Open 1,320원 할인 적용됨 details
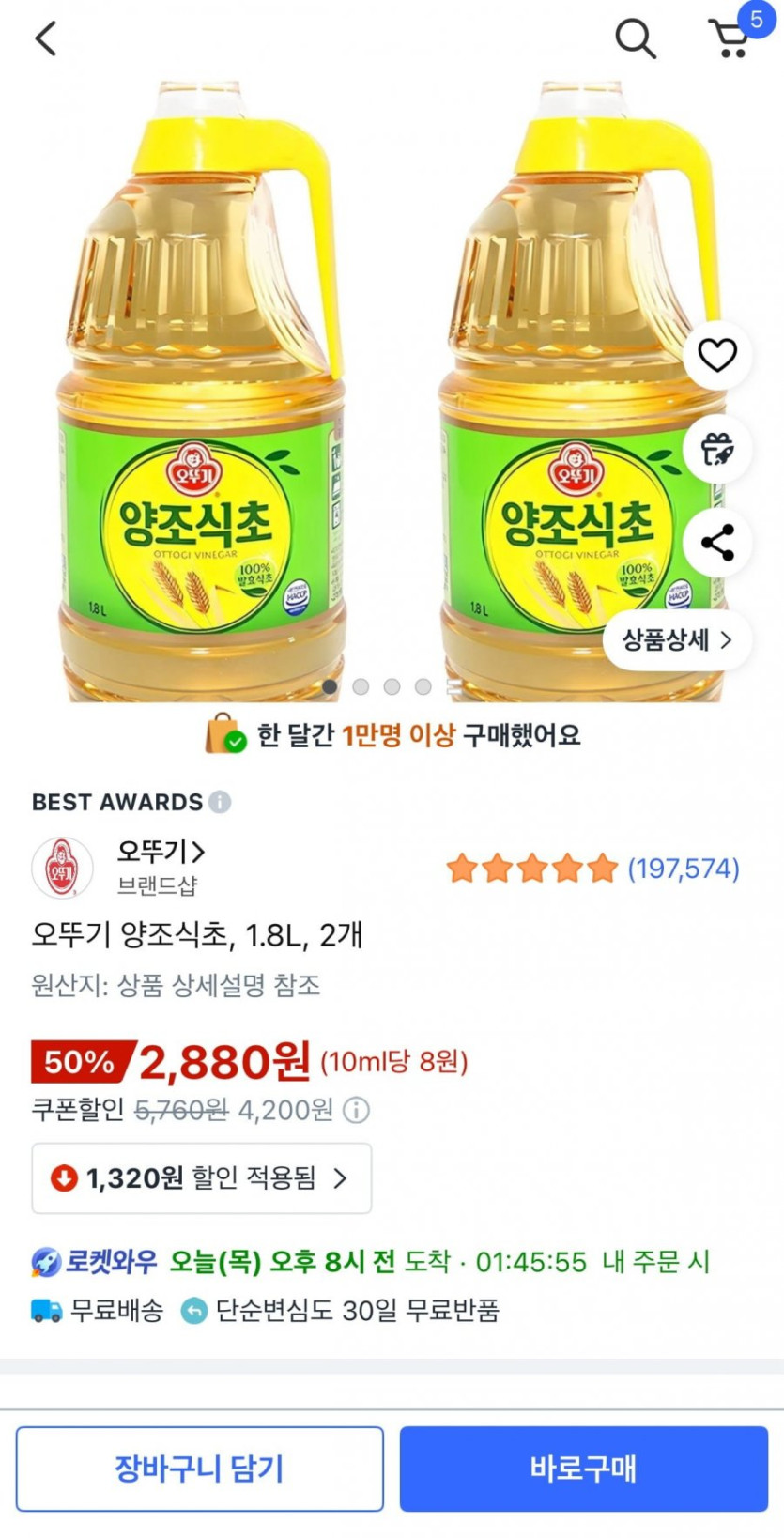The height and width of the screenshot is (1538, 784). click(201, 1178)
